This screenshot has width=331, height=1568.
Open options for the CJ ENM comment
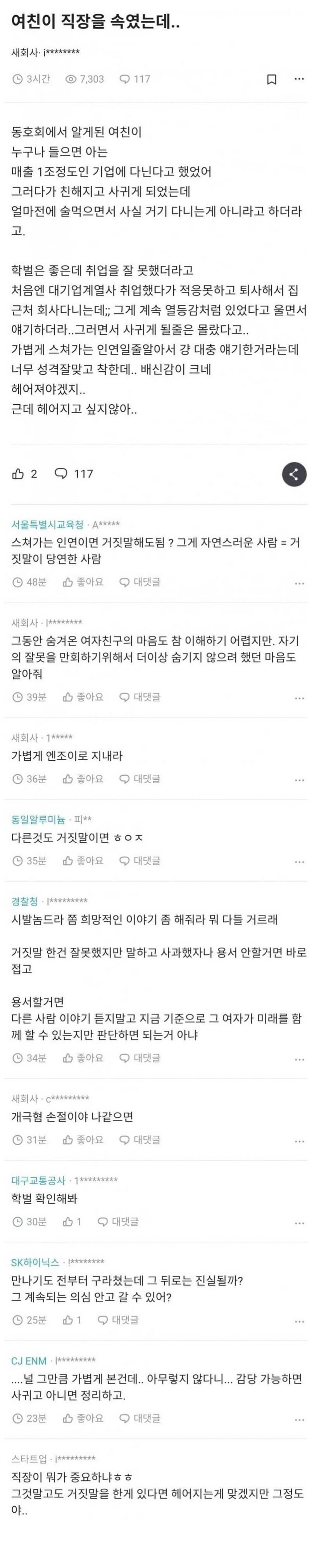[299, 1419]
